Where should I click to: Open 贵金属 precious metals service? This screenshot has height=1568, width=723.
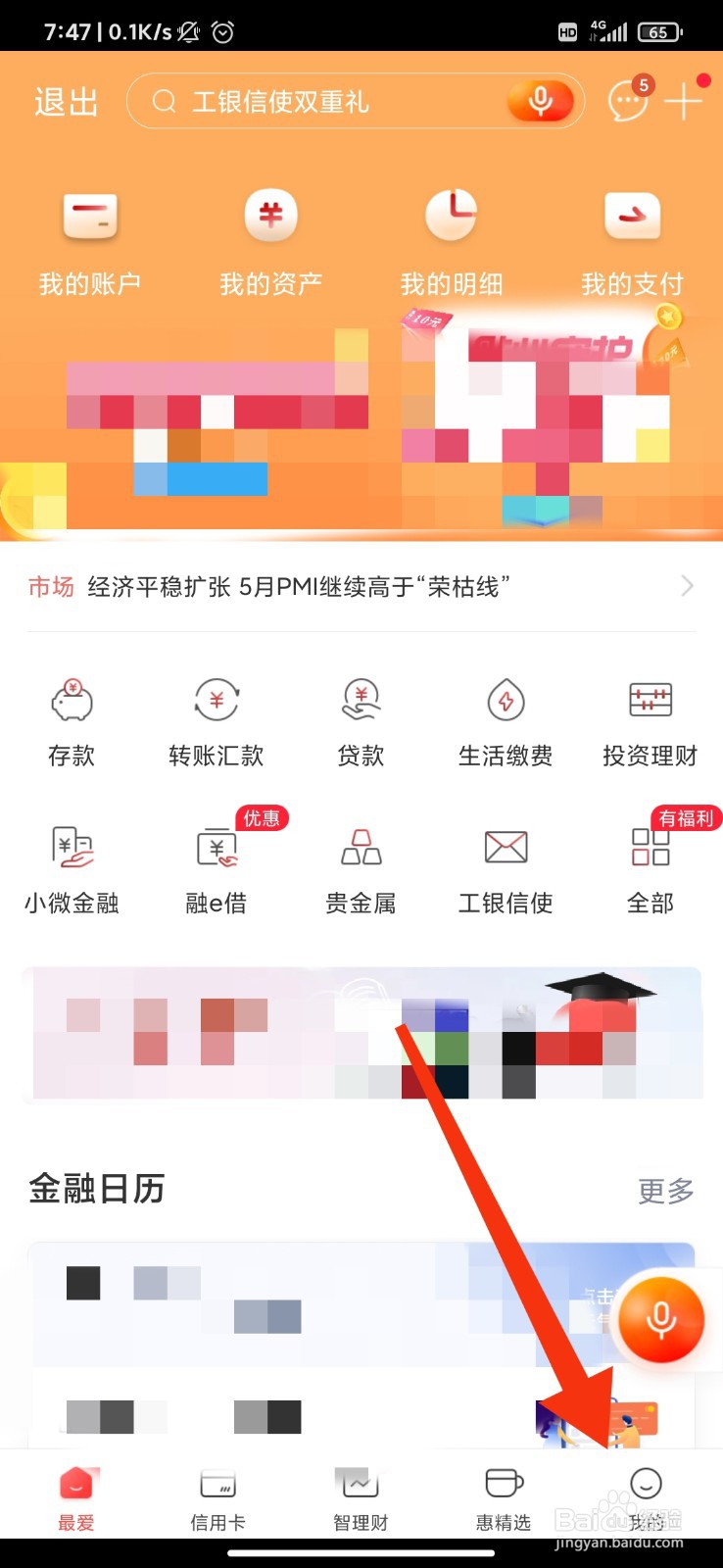[x=360, y=867]
